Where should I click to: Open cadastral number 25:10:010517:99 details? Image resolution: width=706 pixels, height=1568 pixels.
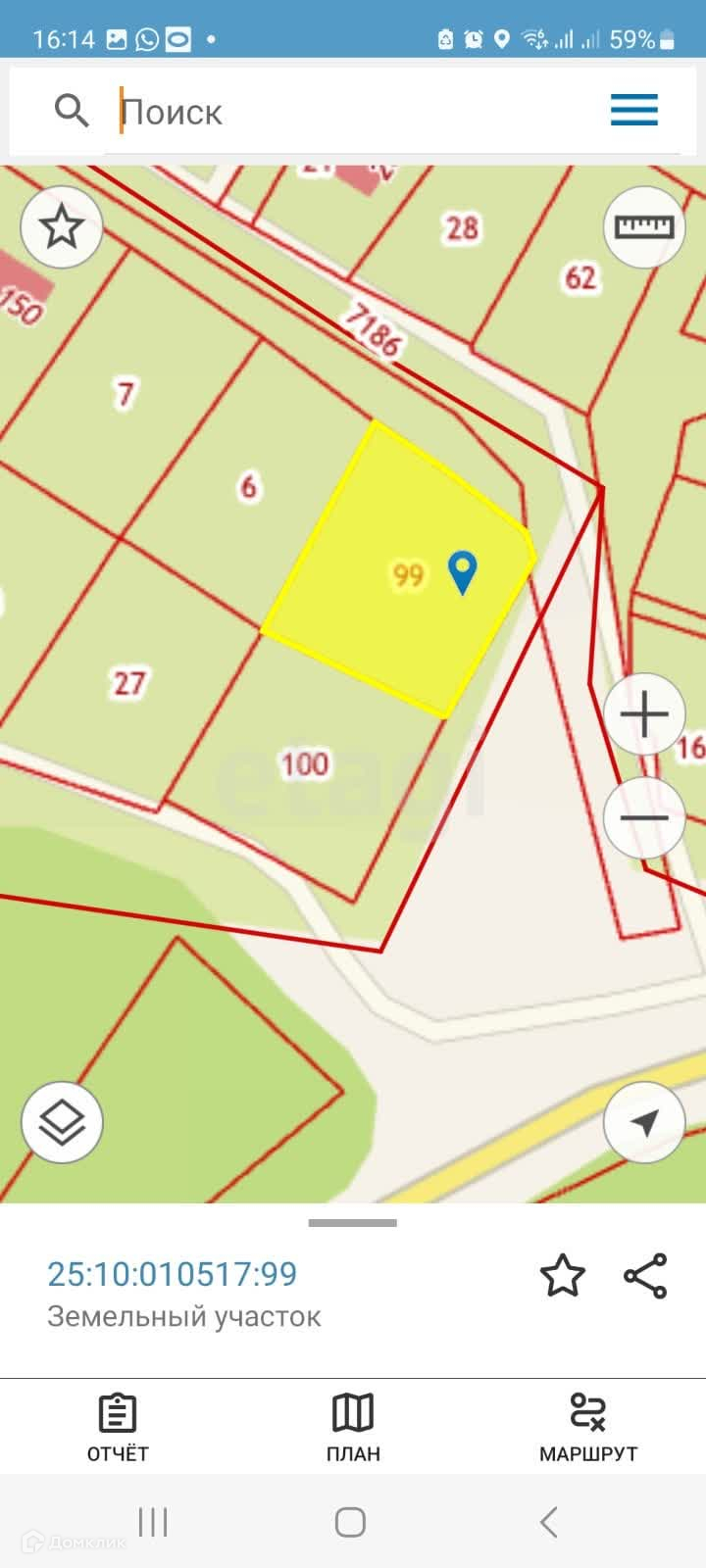pyautogui.click(x=173, y=1274)
